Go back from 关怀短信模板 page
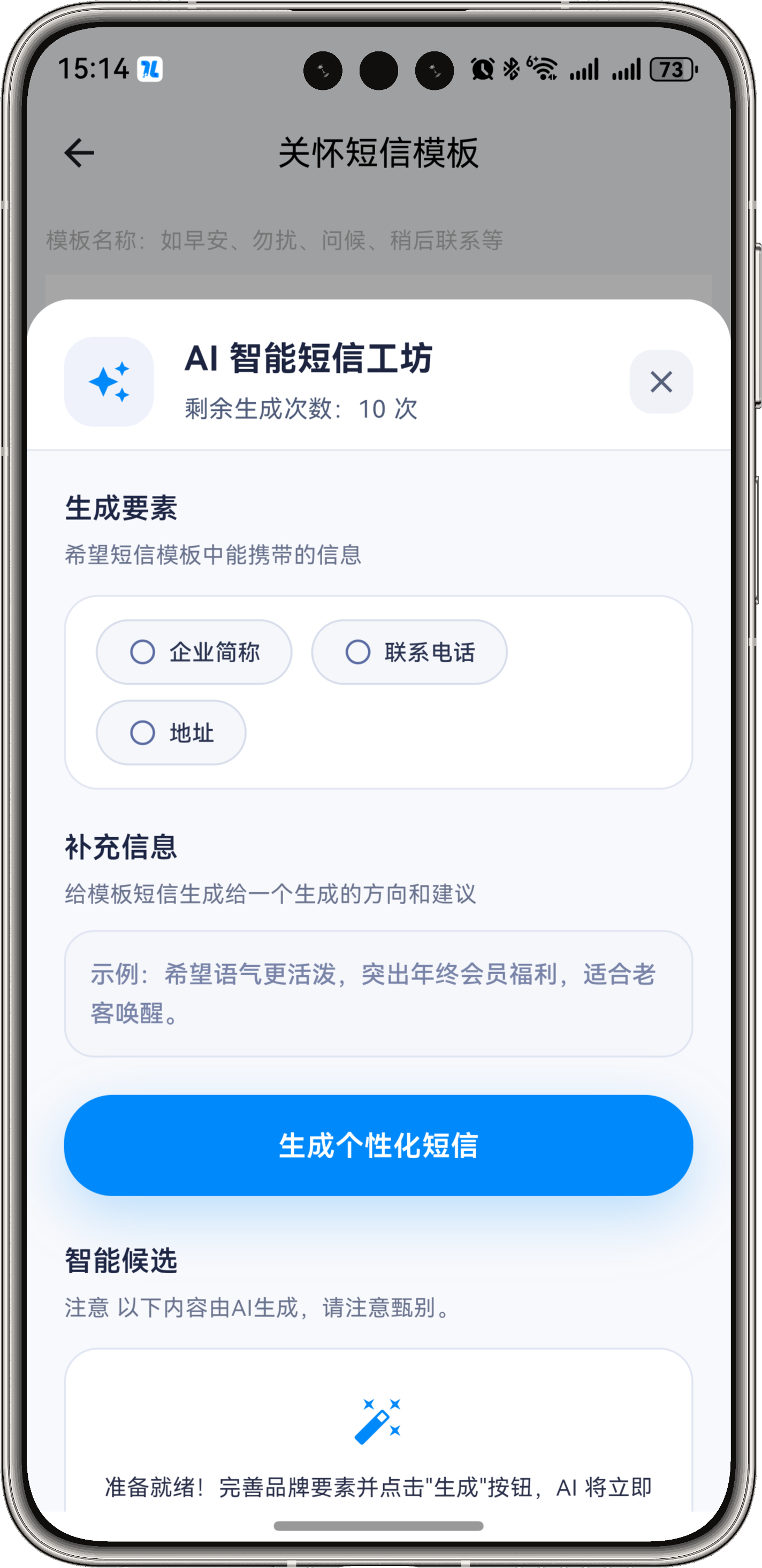The width and height of the screenshot is (762, 1568). coord(79,152)
